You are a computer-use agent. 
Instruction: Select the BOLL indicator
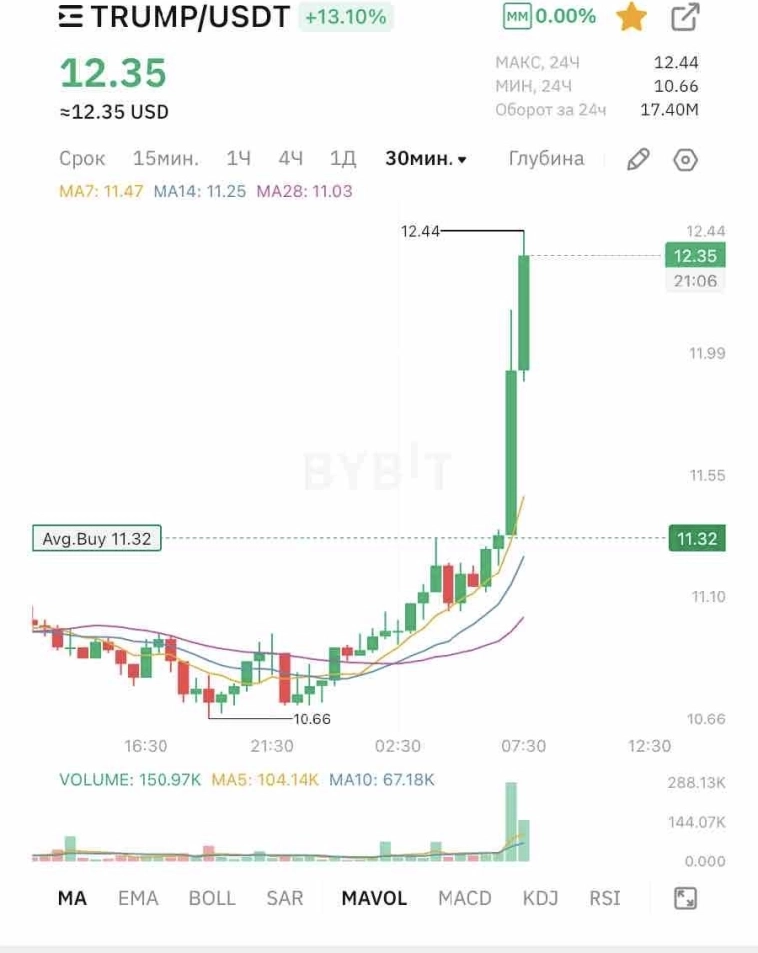pos(212,898)
